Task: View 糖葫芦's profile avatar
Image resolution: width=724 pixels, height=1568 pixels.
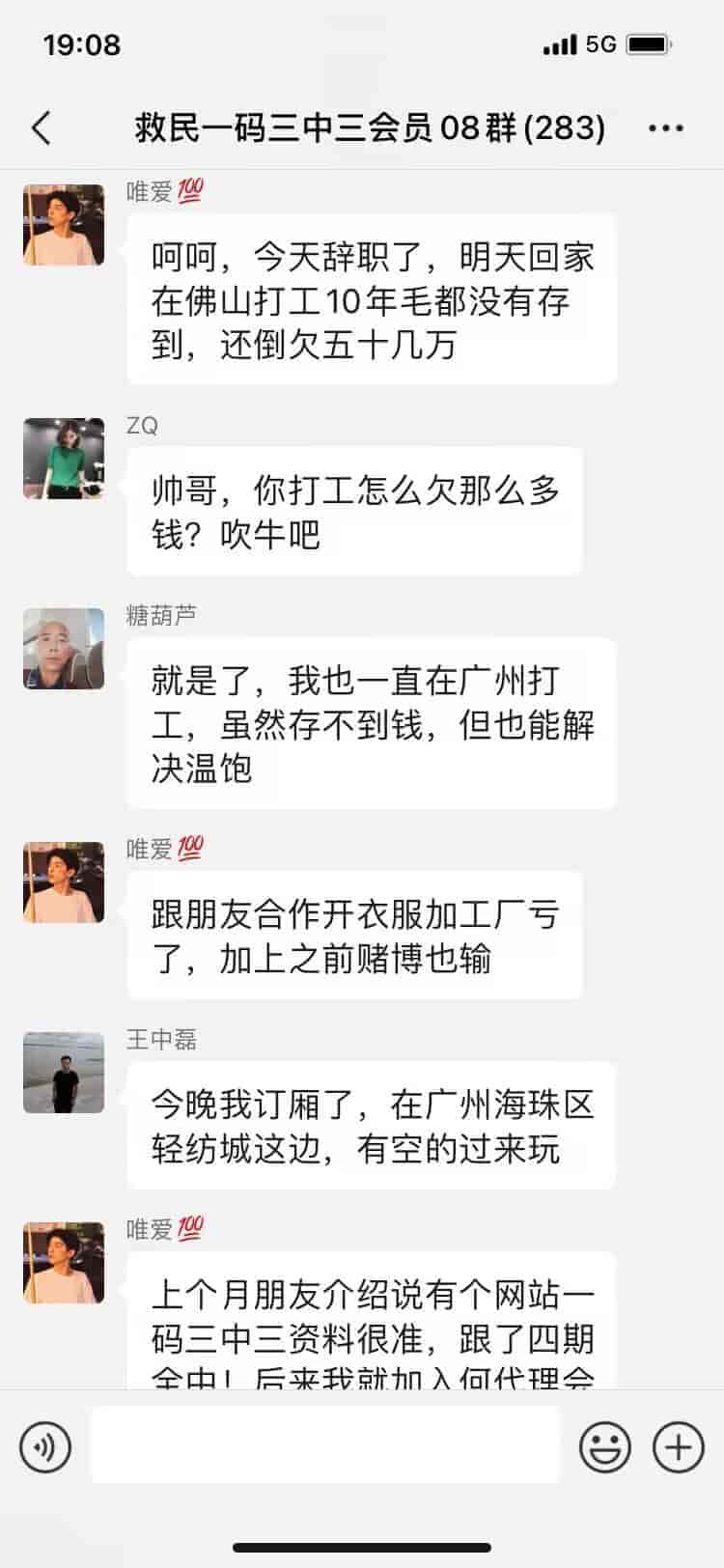Action: point(64,649)
